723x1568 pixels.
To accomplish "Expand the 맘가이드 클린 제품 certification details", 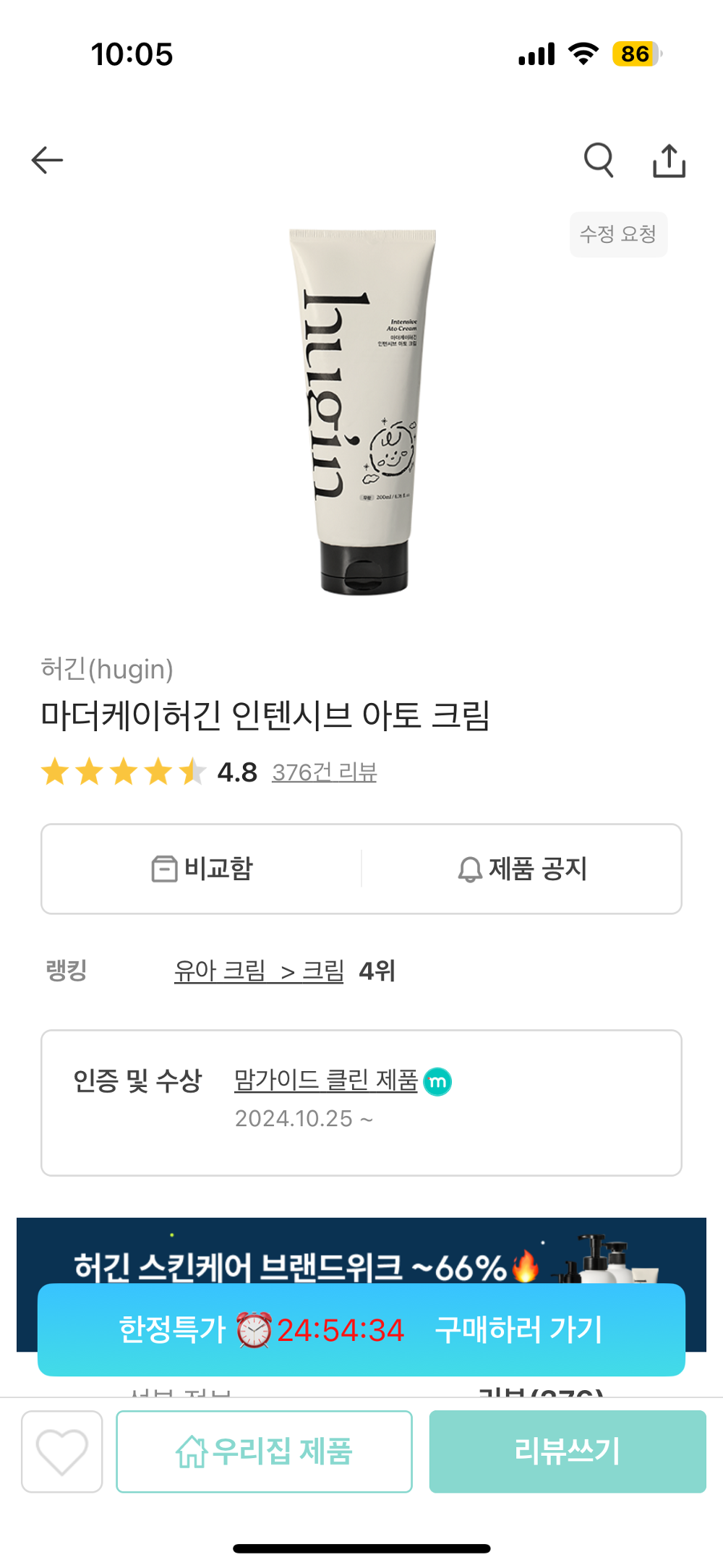I will 325,1081.
